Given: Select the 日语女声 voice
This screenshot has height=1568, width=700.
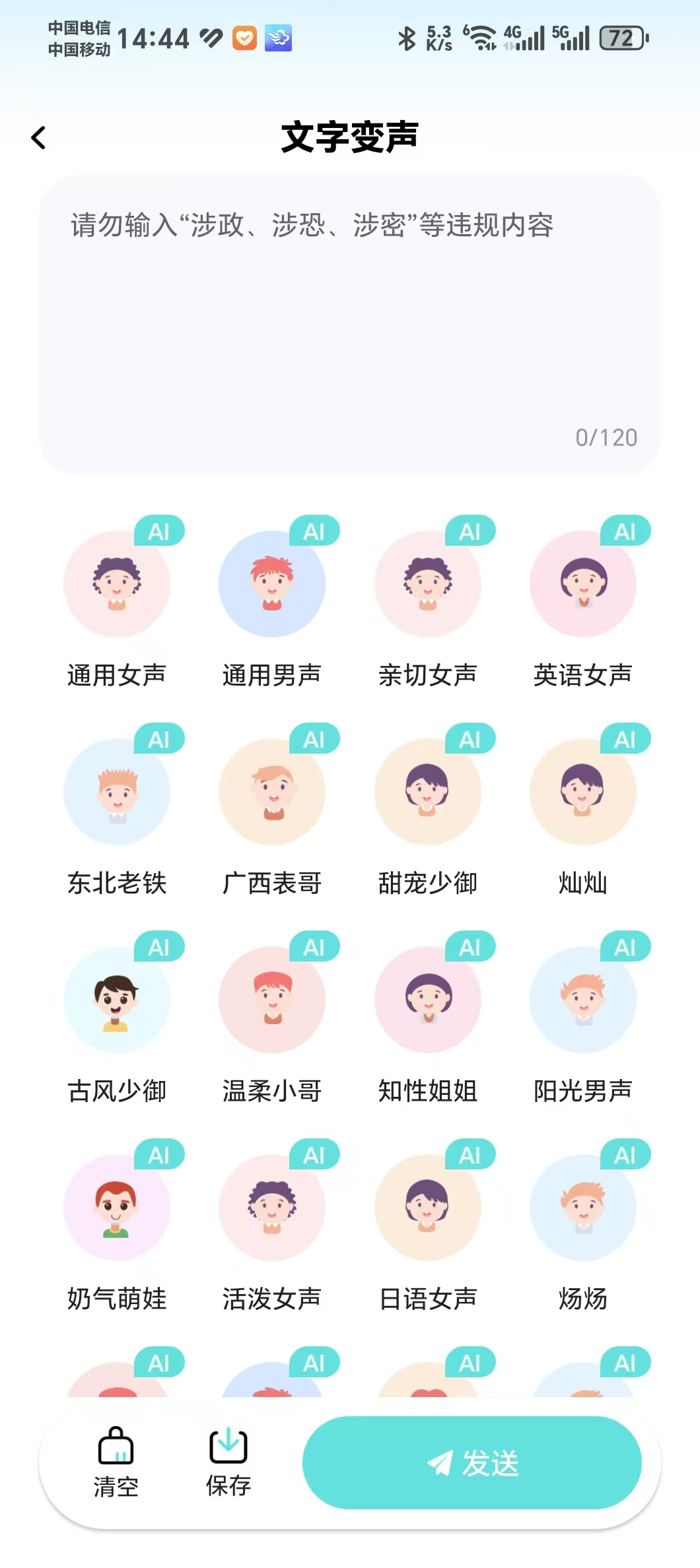Looking at the screenshot, I should point(428,1208).
